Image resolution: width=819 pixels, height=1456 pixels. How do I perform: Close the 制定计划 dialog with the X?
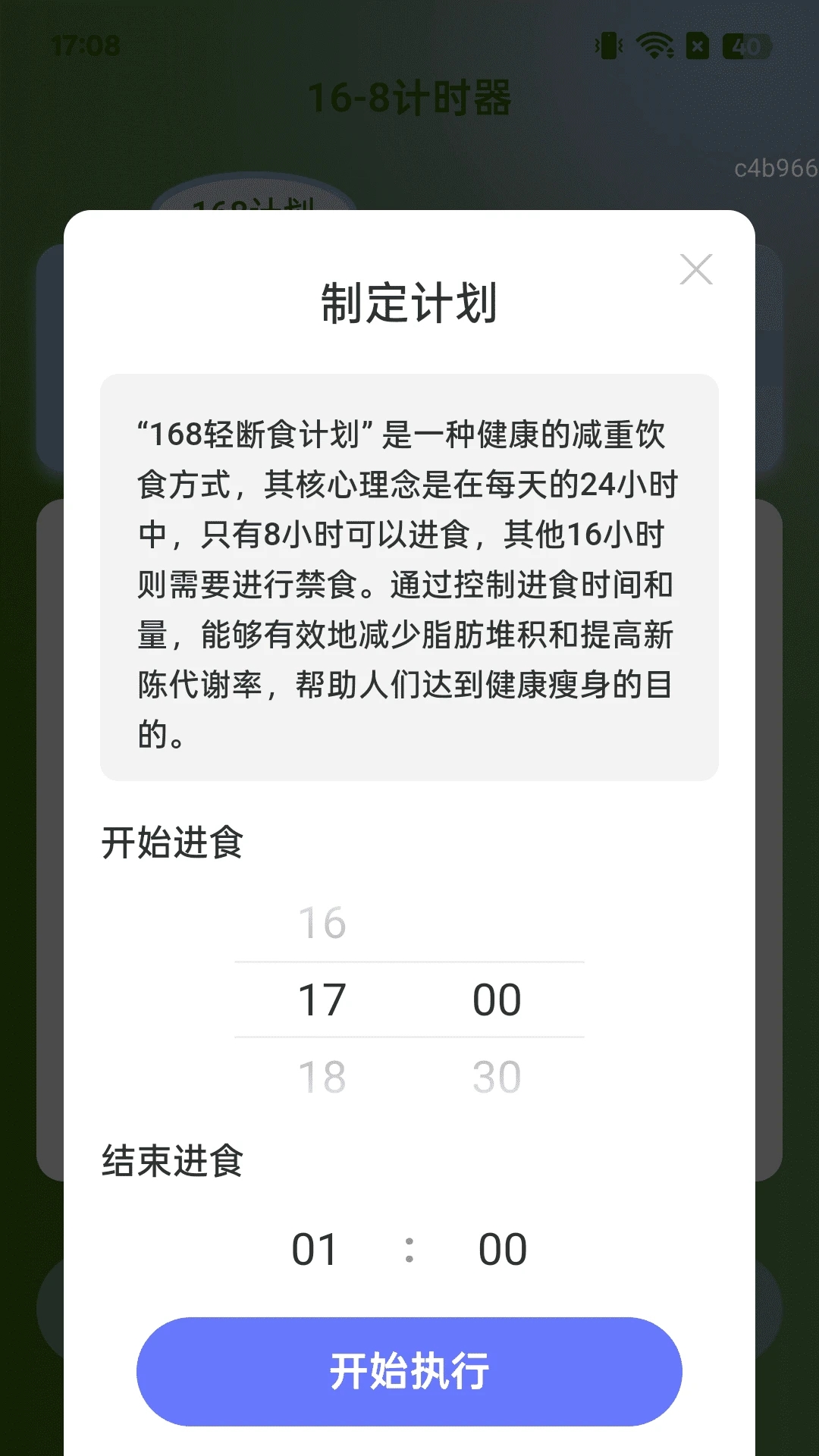tap(697, 271)
